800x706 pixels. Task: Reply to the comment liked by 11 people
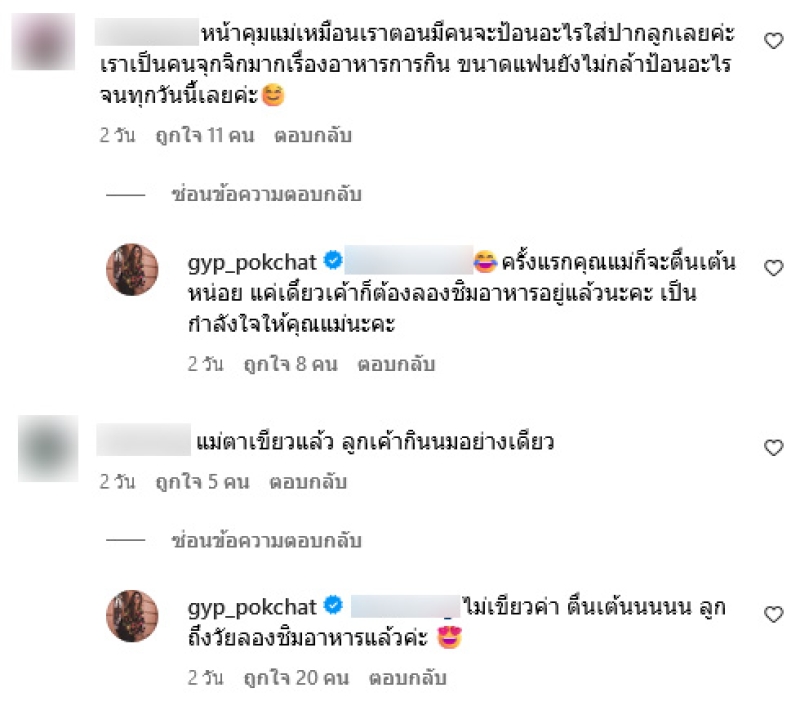[316, 135]
